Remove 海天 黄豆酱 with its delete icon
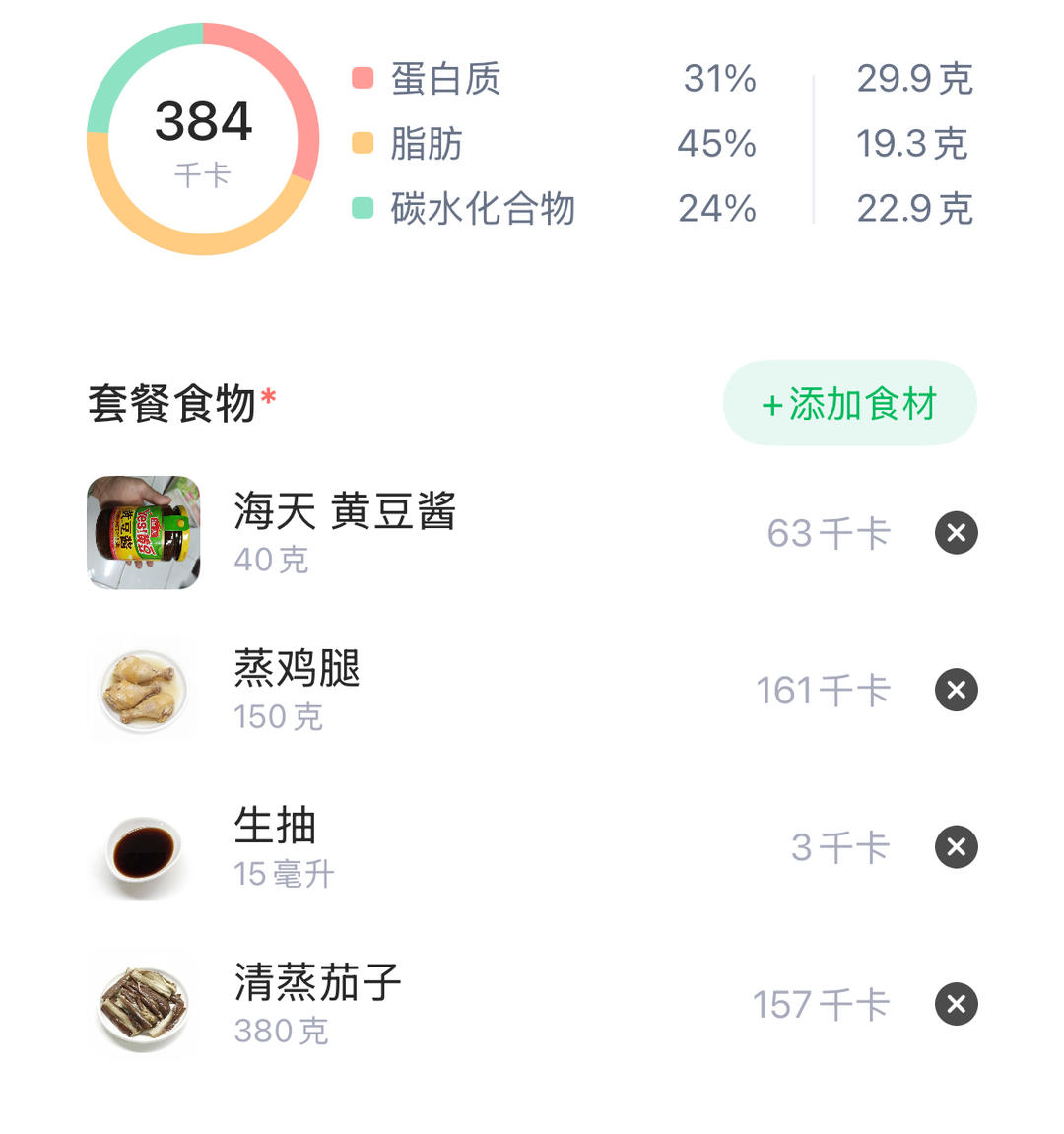 coord(954,533)
